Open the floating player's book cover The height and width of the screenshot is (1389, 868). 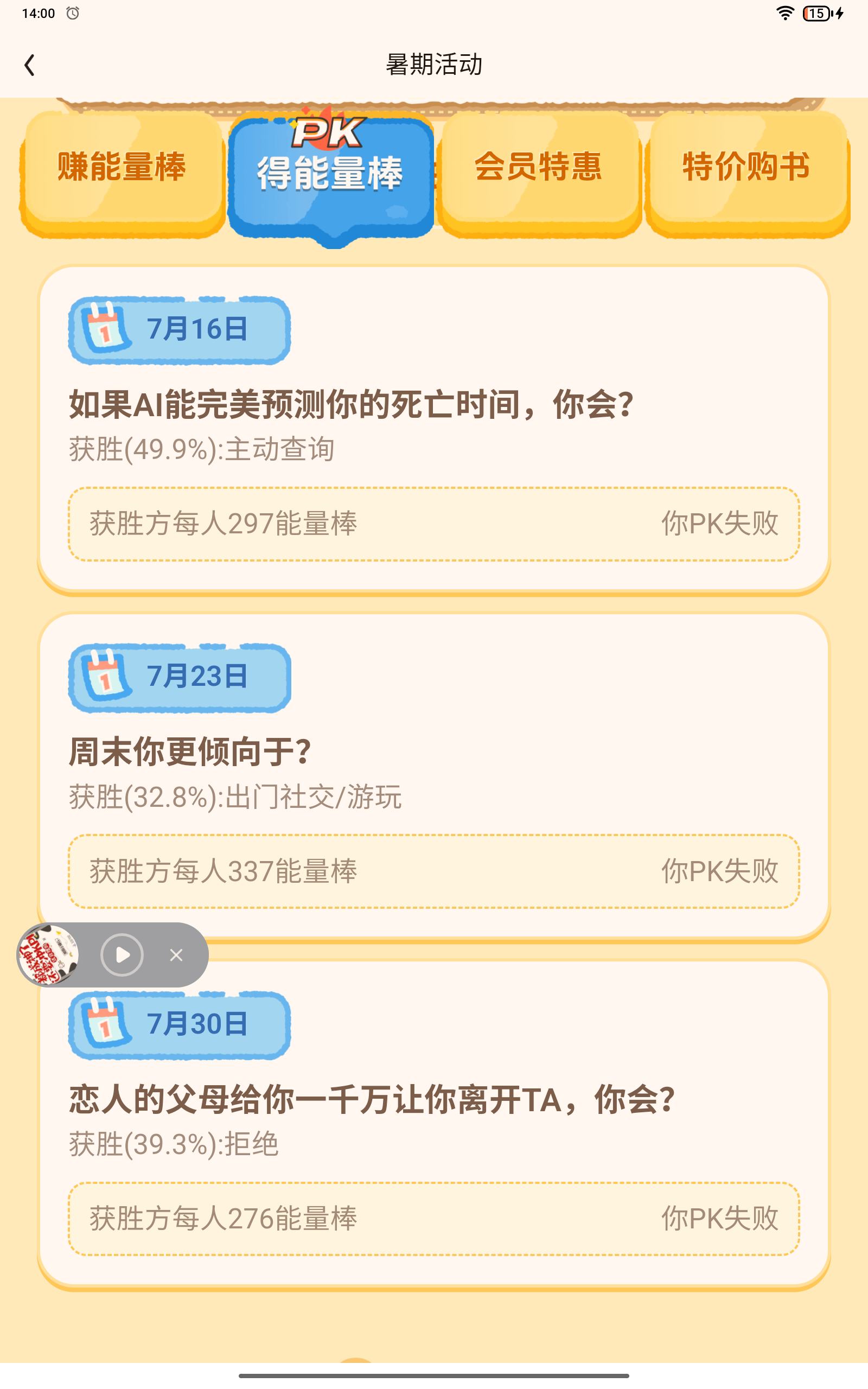48,955
